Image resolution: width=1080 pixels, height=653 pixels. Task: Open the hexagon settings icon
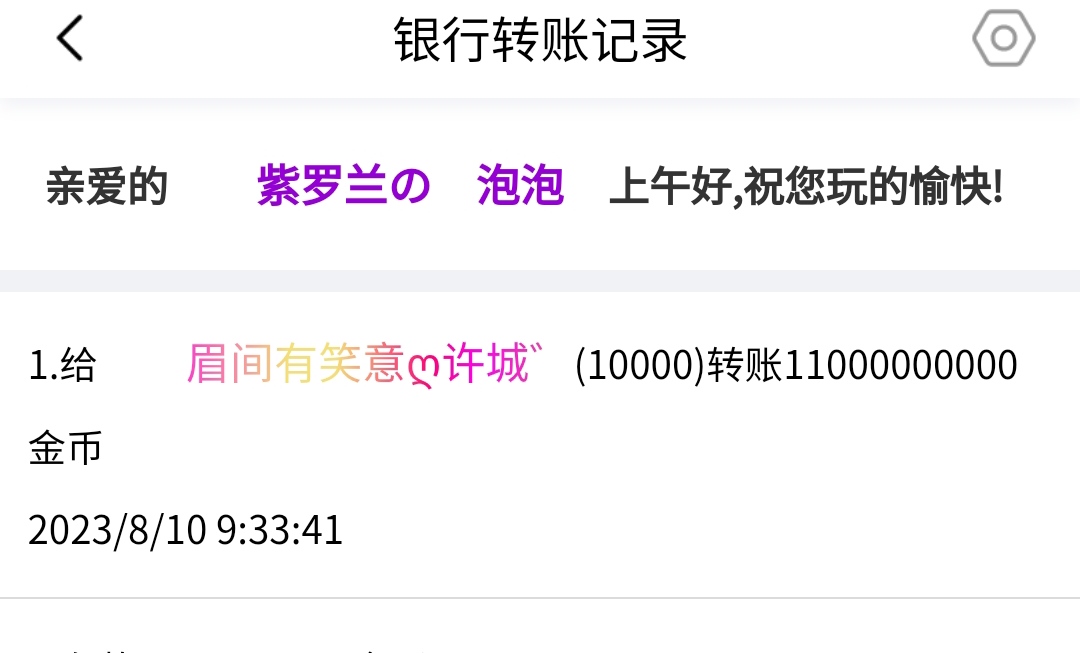(1003, 39)
